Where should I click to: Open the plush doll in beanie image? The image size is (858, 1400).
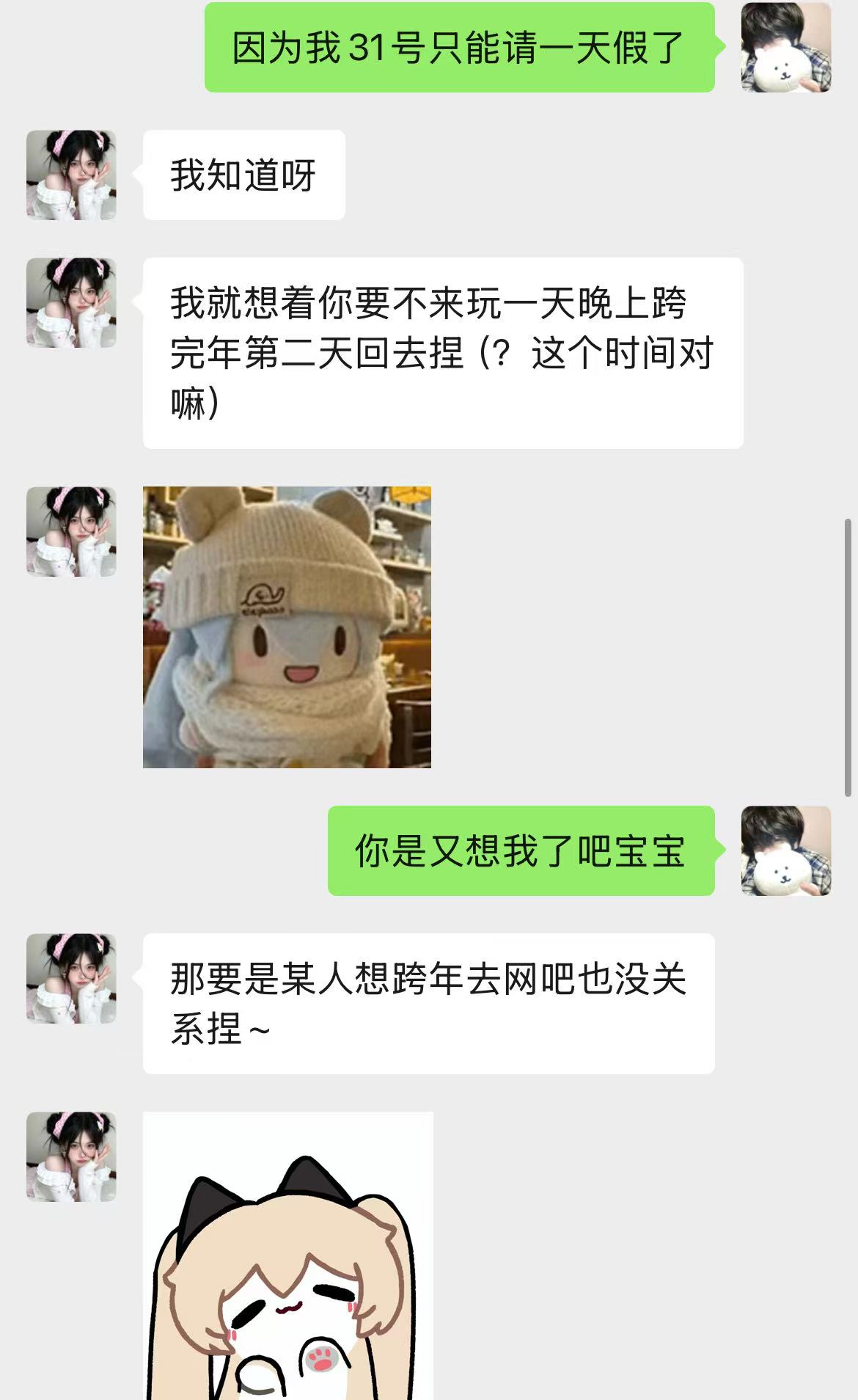287,627
